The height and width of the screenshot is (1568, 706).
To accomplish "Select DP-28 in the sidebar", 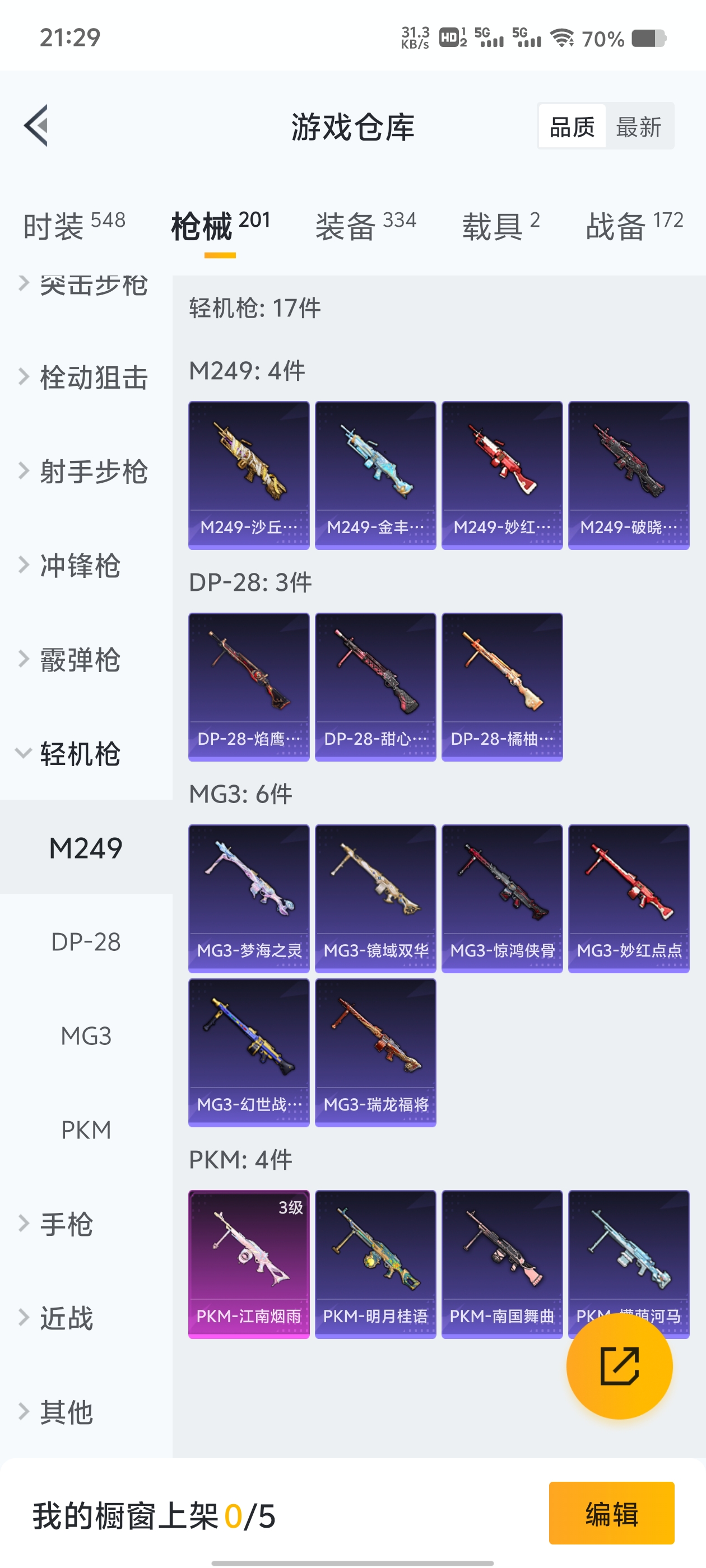I will coord(86,942).
